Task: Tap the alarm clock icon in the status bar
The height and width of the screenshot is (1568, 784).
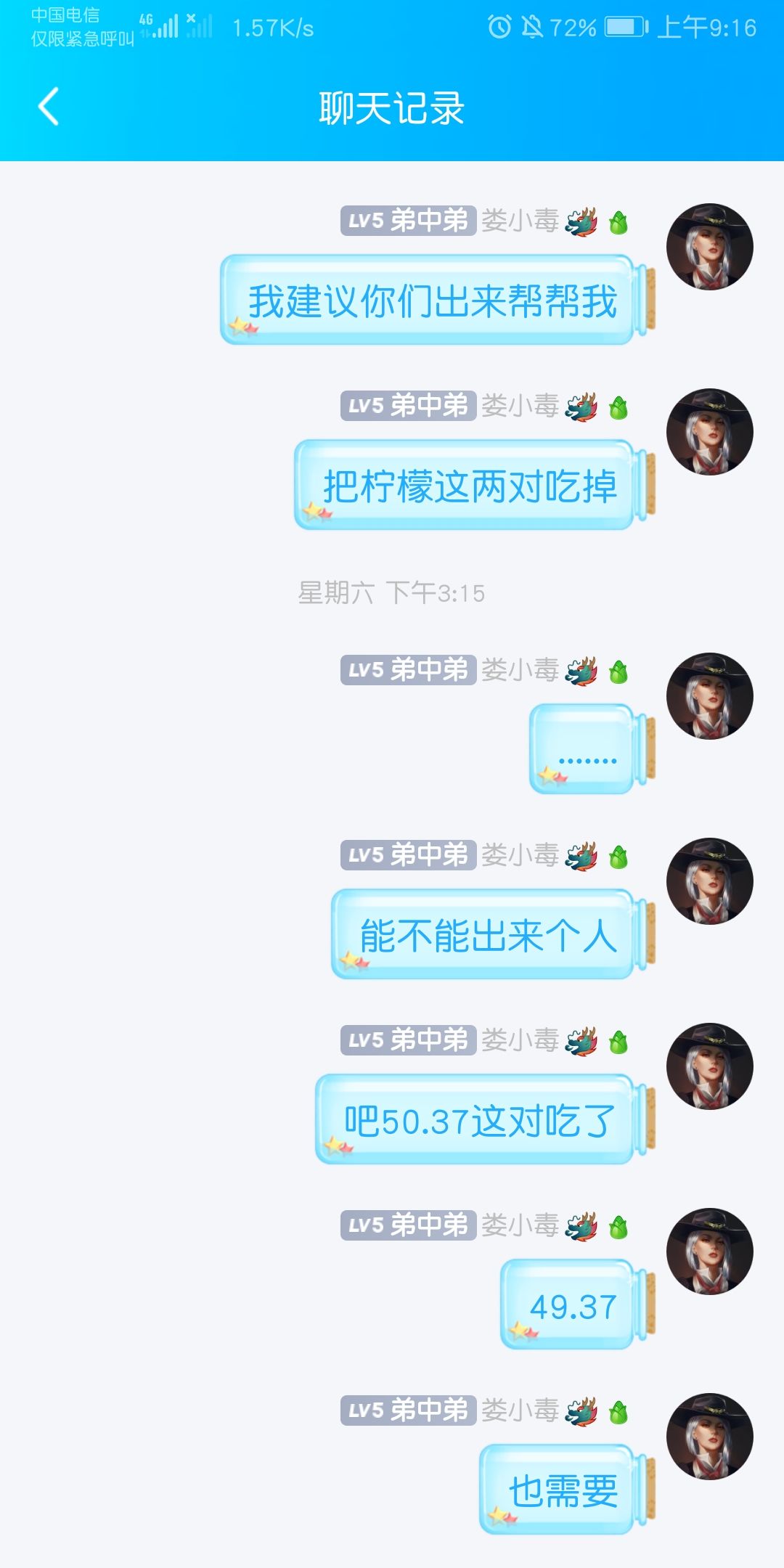Action: (x=499, y=28)
